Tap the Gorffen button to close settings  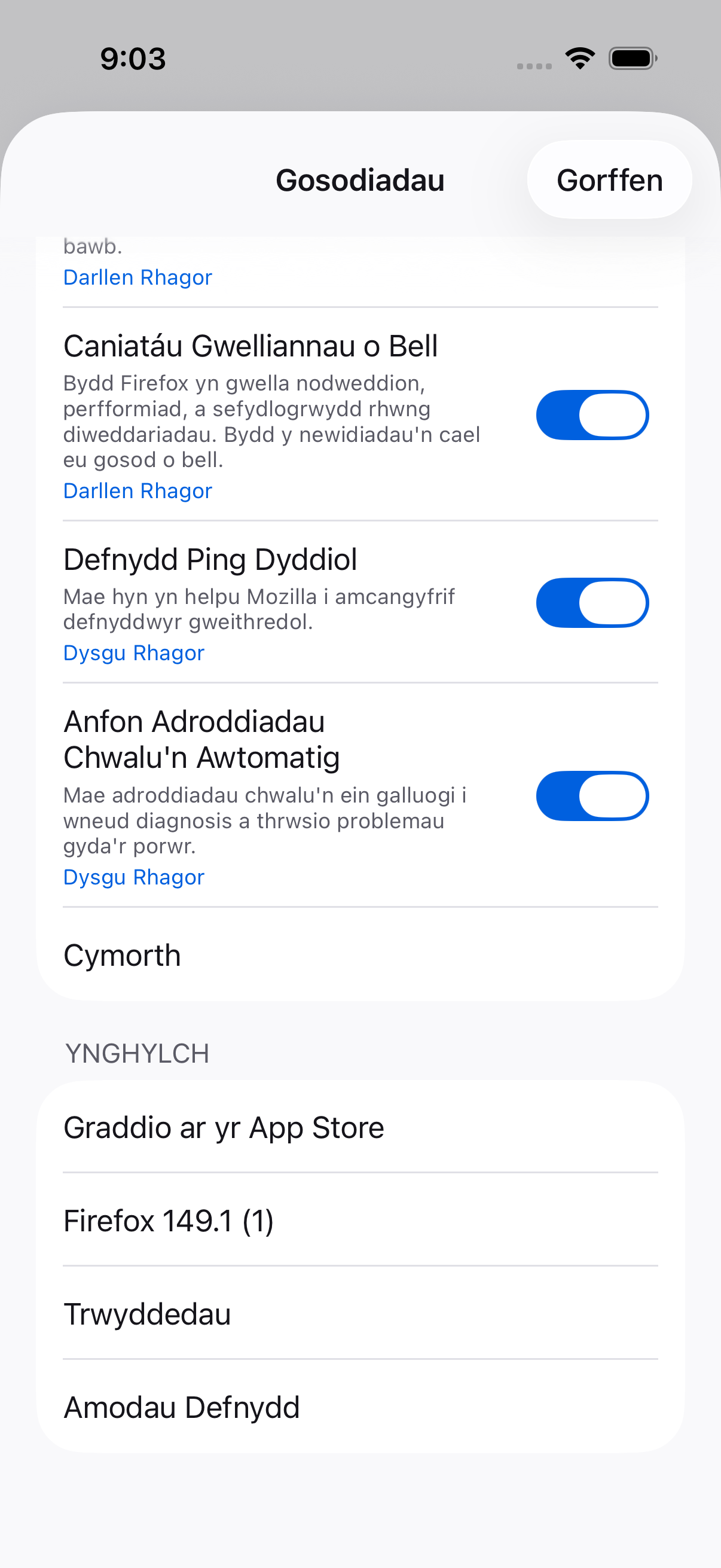609,180
